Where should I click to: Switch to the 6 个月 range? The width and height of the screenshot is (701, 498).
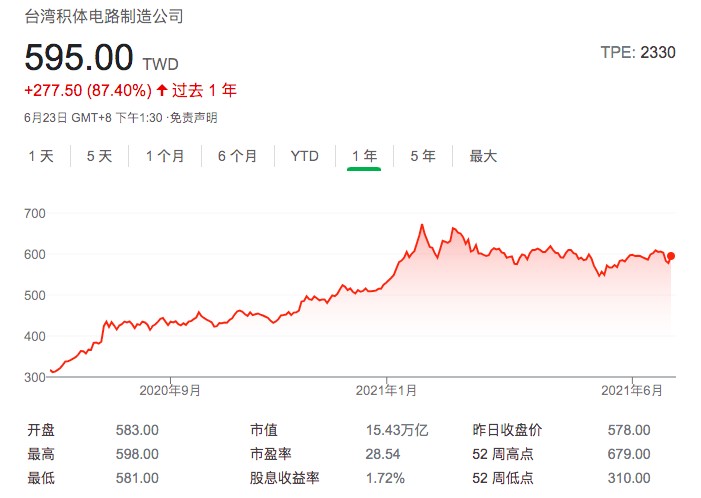pyautogui.click(x=237, y=156)
